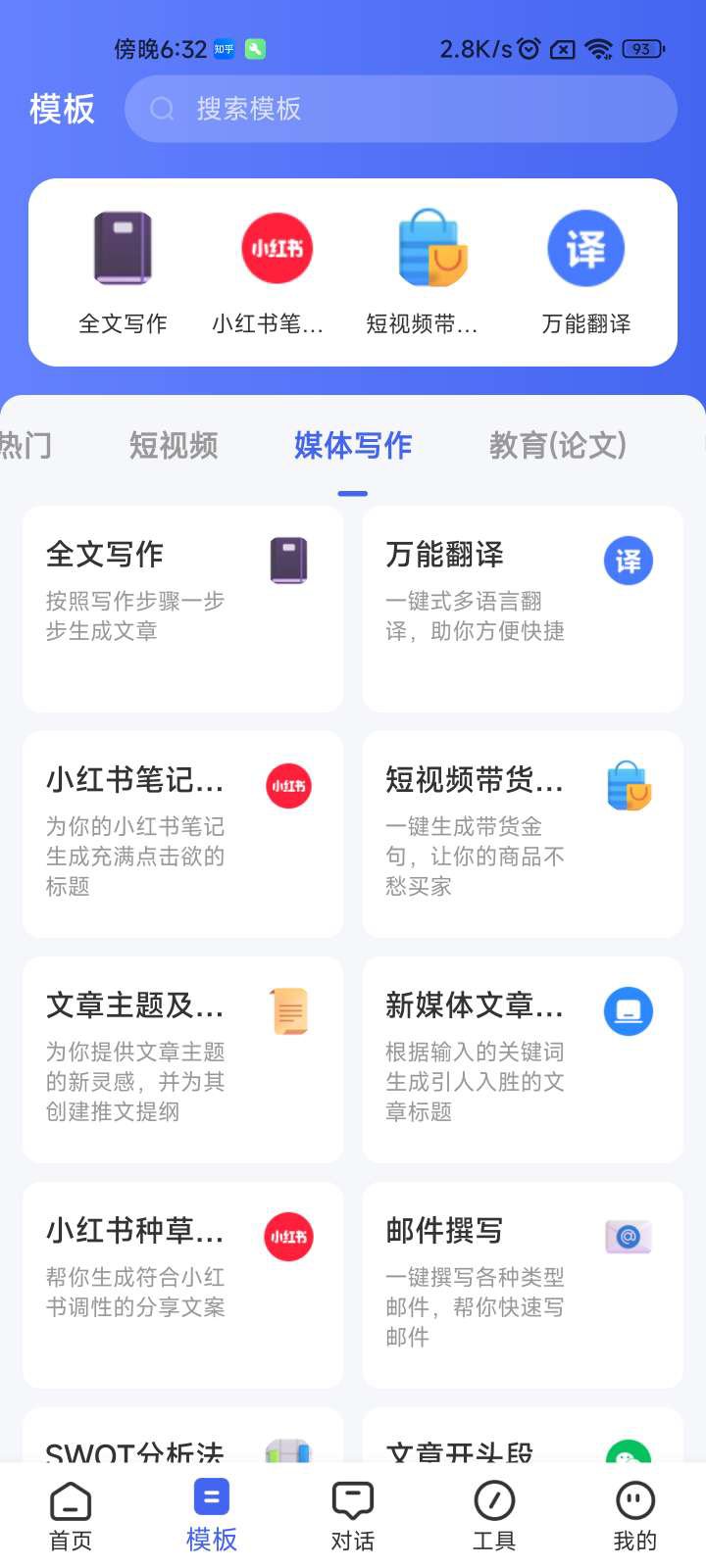
Task: Launch the 万能翻译 shortcut in the top row
Action: 585,271
